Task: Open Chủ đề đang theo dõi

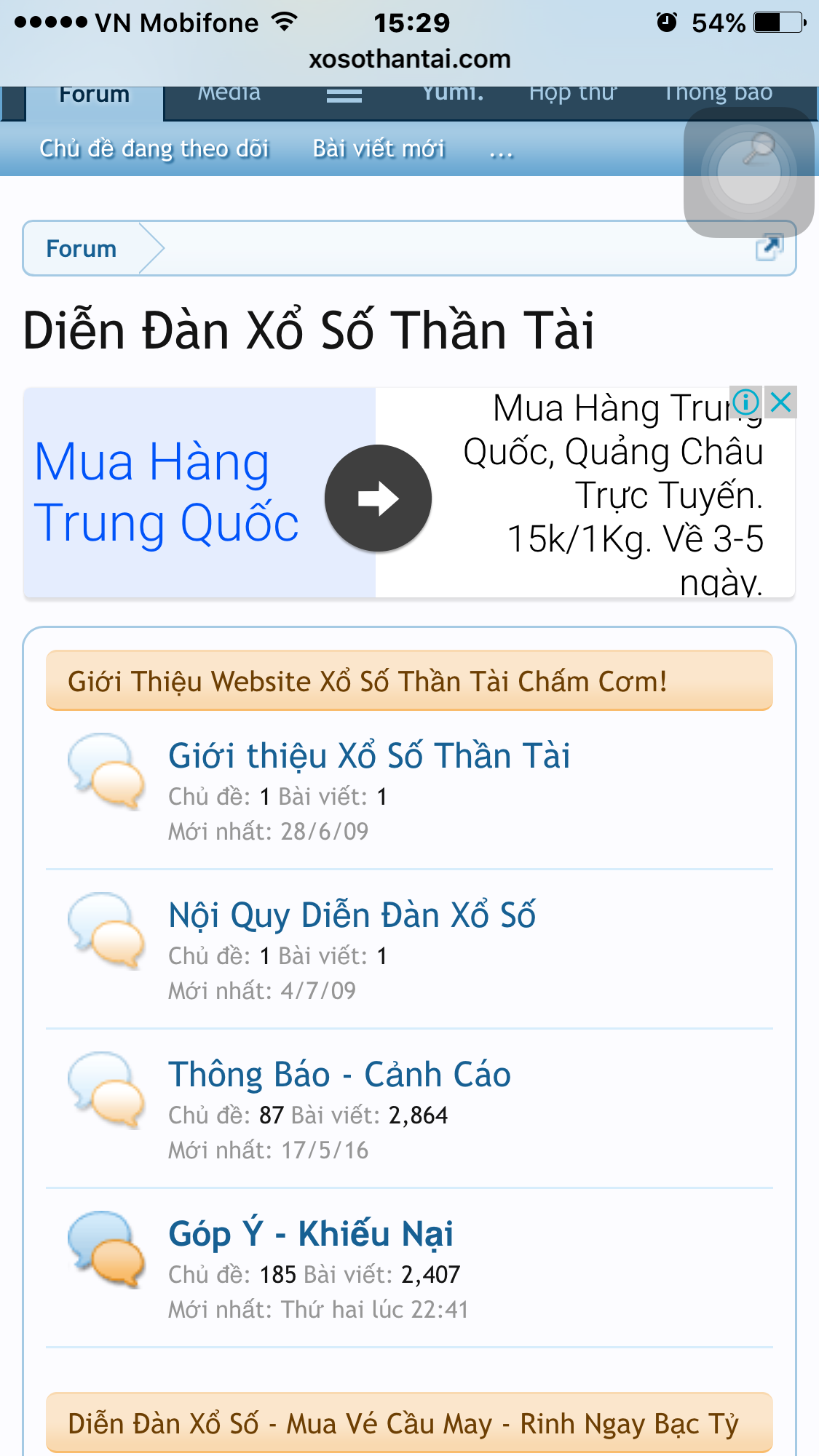Action: click(154, 148)
